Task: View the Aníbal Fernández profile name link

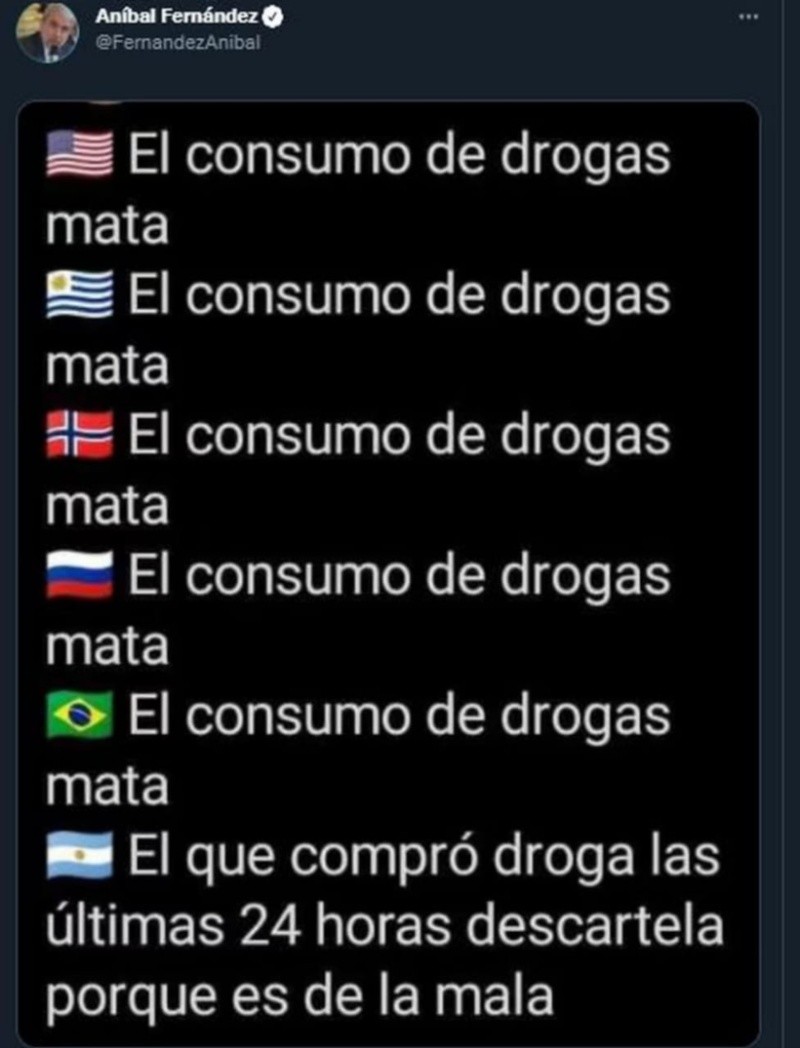Action: (176, 16)
